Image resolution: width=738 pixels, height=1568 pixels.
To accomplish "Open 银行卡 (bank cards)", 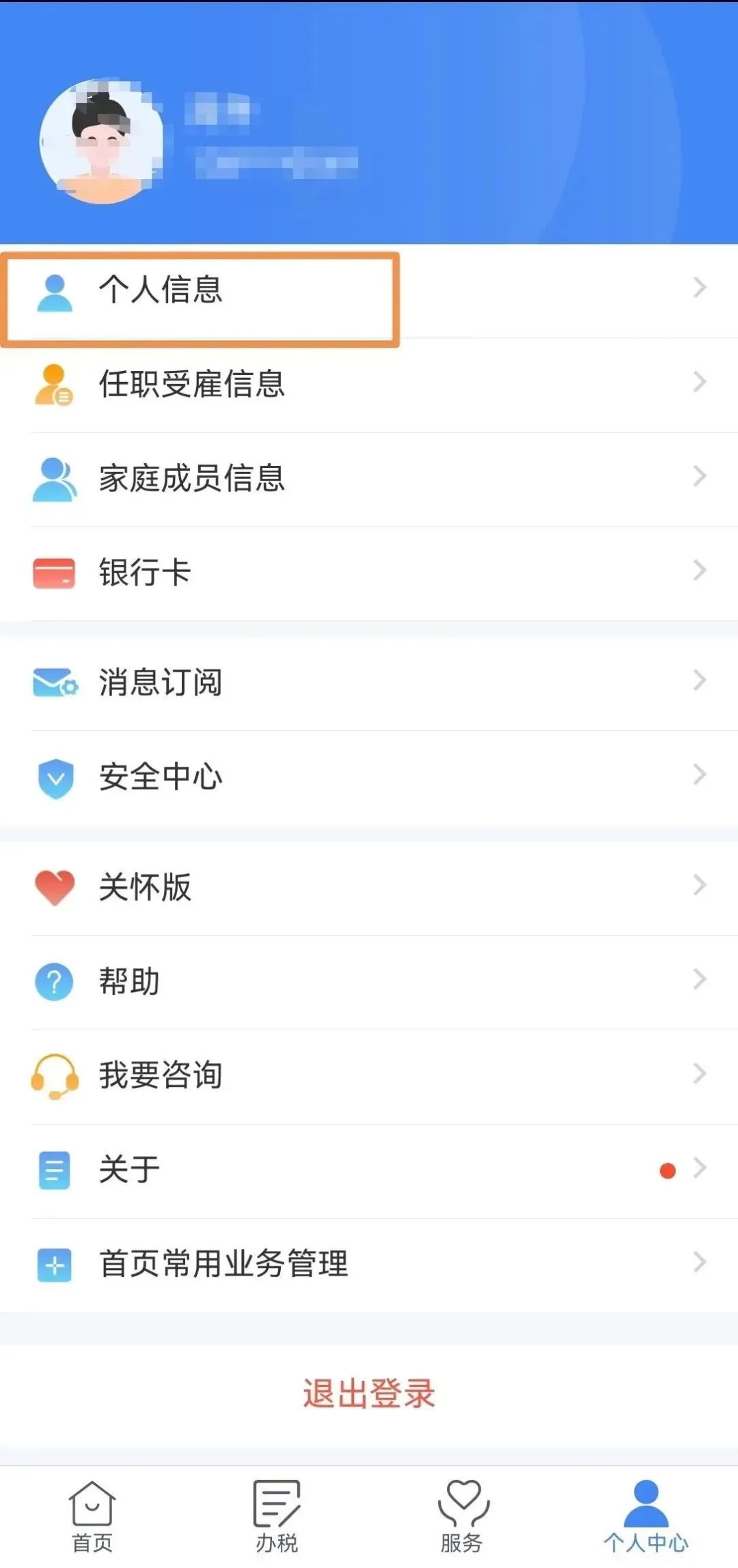I will pos(369,573).
